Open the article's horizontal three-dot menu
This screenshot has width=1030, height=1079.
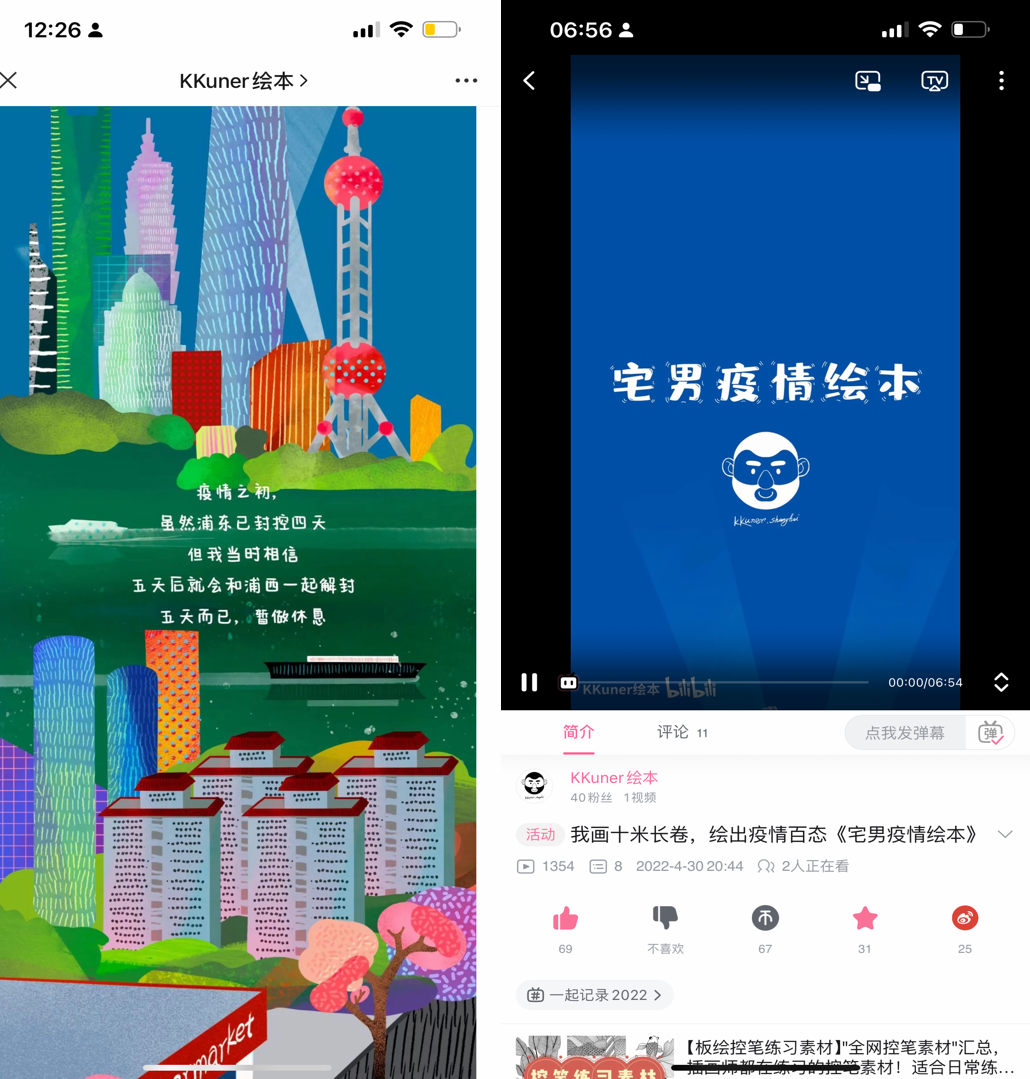click(x=466, y=80)
